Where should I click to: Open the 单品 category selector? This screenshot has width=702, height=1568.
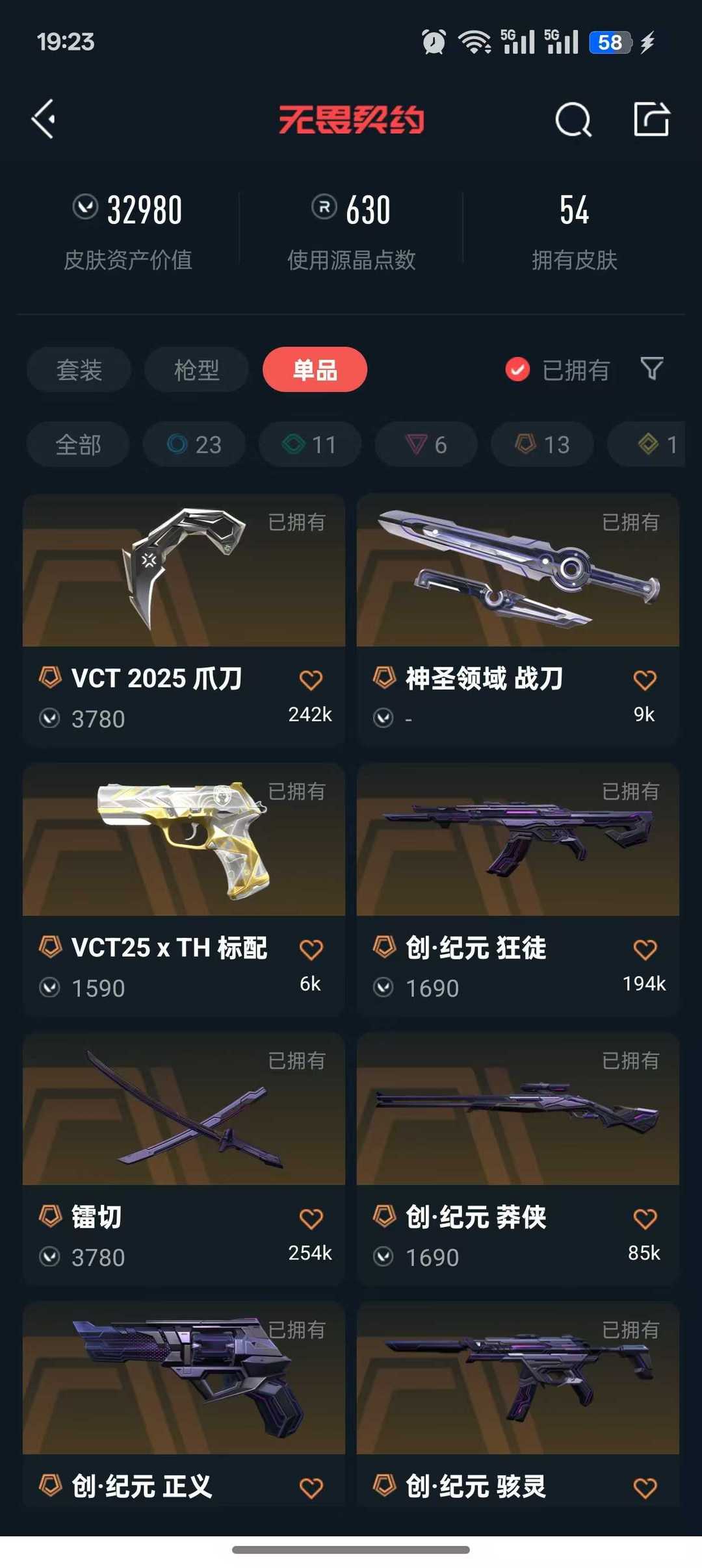tap(314, 369)
